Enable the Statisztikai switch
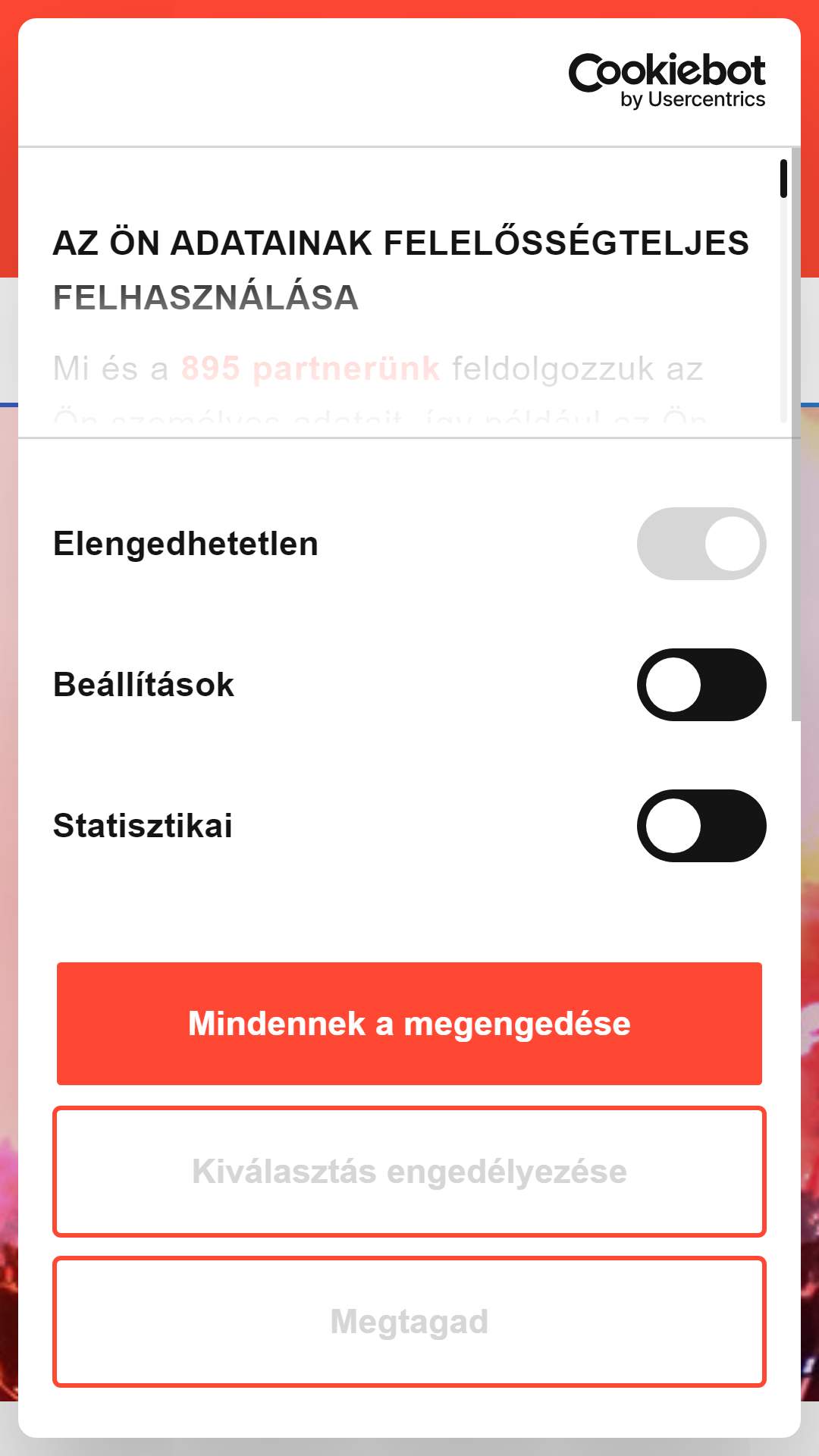Image resolution: width=819 pixels, height=1456 pixels. click(701, 826)
